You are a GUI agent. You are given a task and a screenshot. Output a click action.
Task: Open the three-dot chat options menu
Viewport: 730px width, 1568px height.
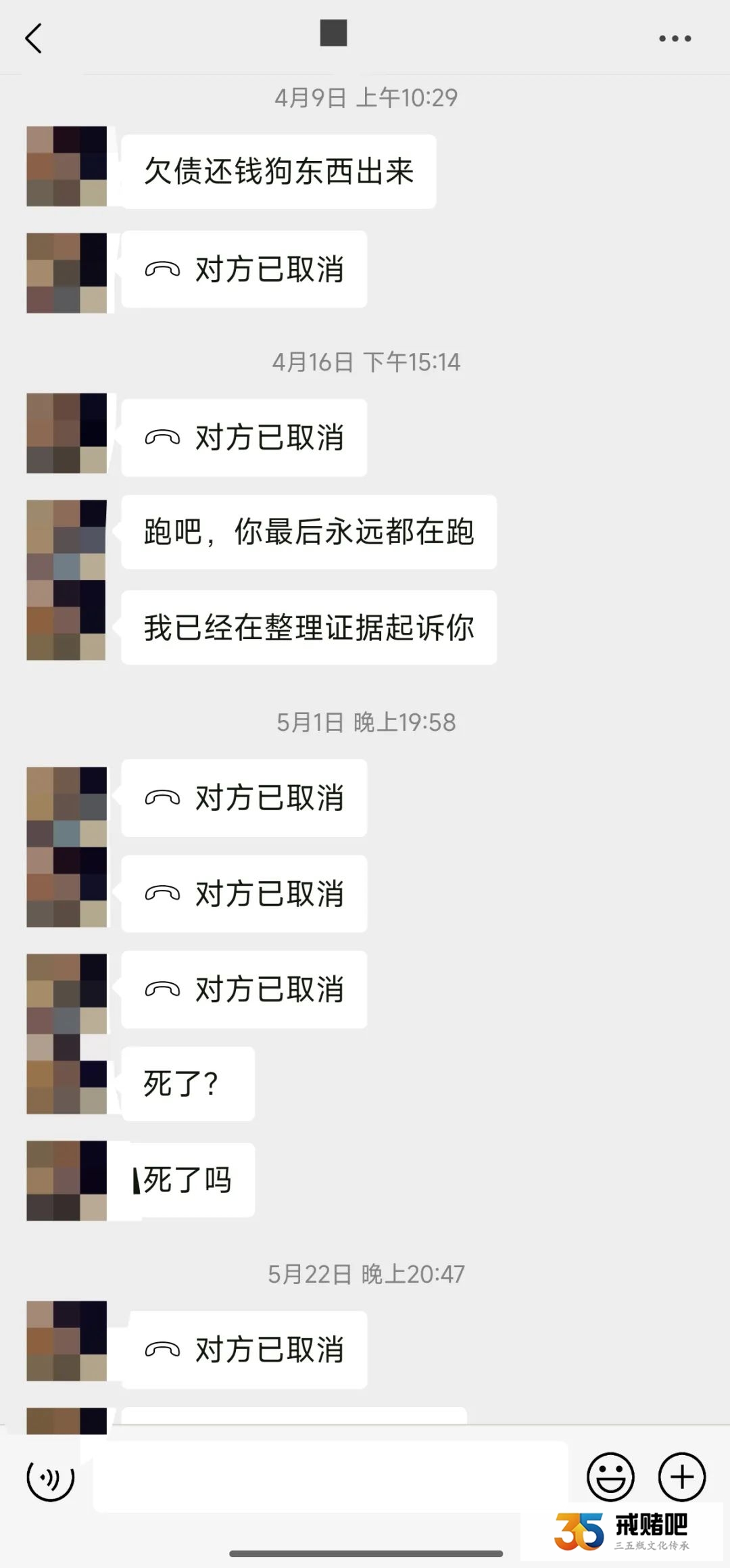click(x=675, y=39)
